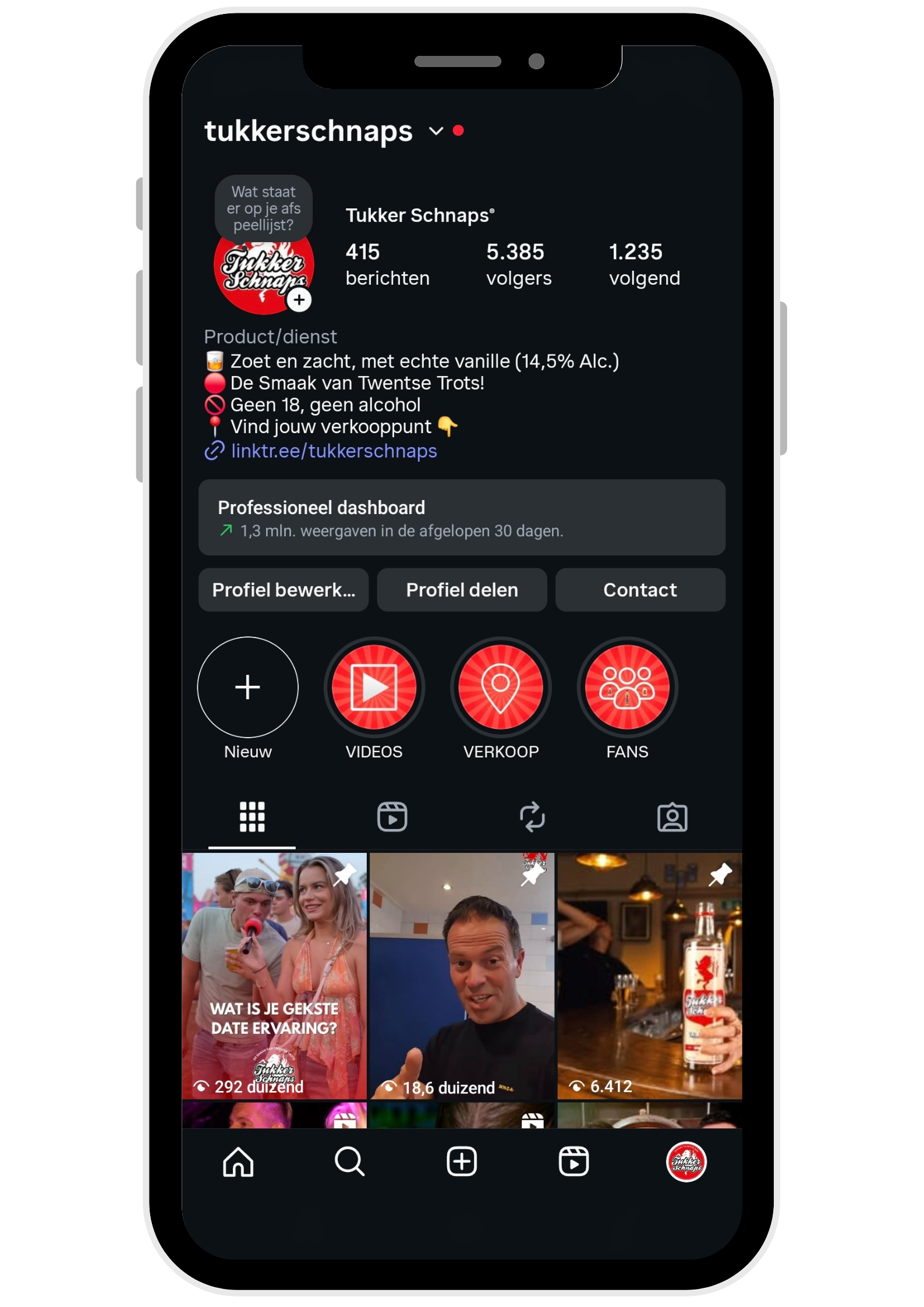
Task: Add a story via the profile picture plus
Action: tap(299, 300)
